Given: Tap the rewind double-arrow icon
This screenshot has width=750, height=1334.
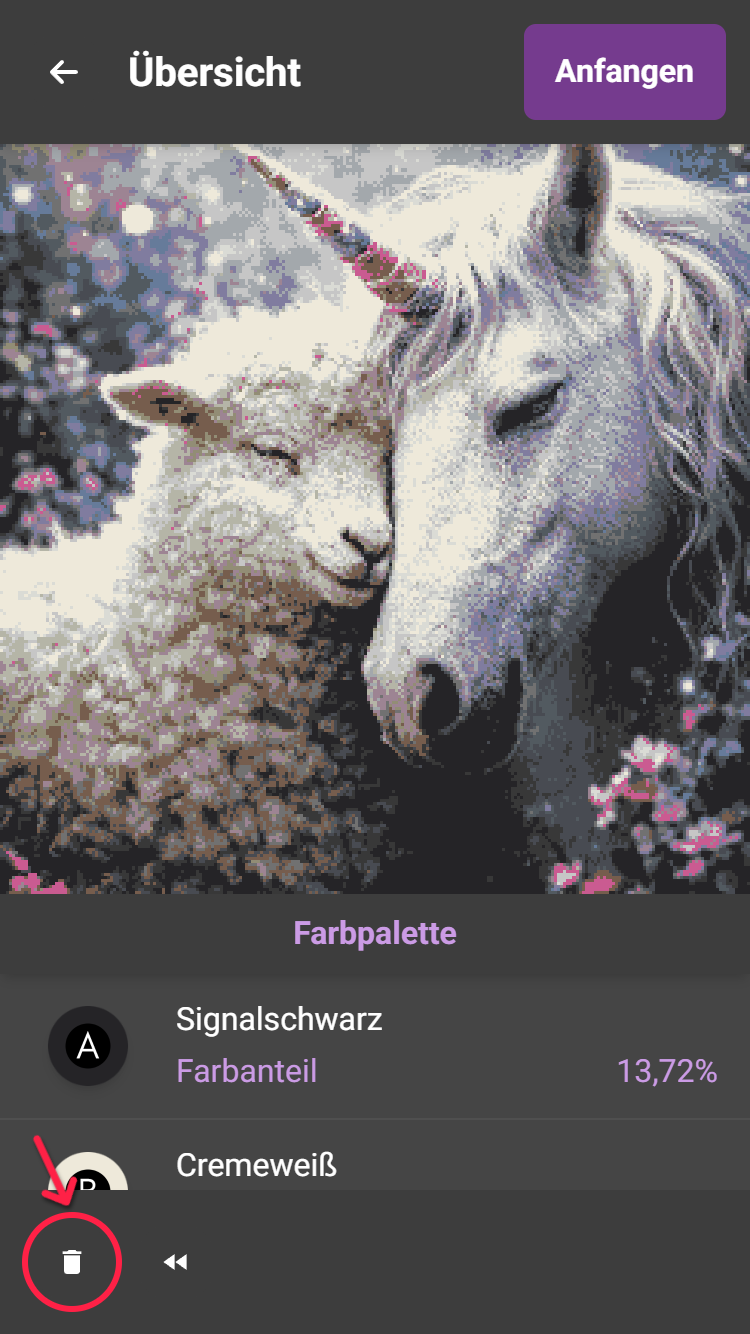Looking at the screenshot, I should [x=175, y=1262].
